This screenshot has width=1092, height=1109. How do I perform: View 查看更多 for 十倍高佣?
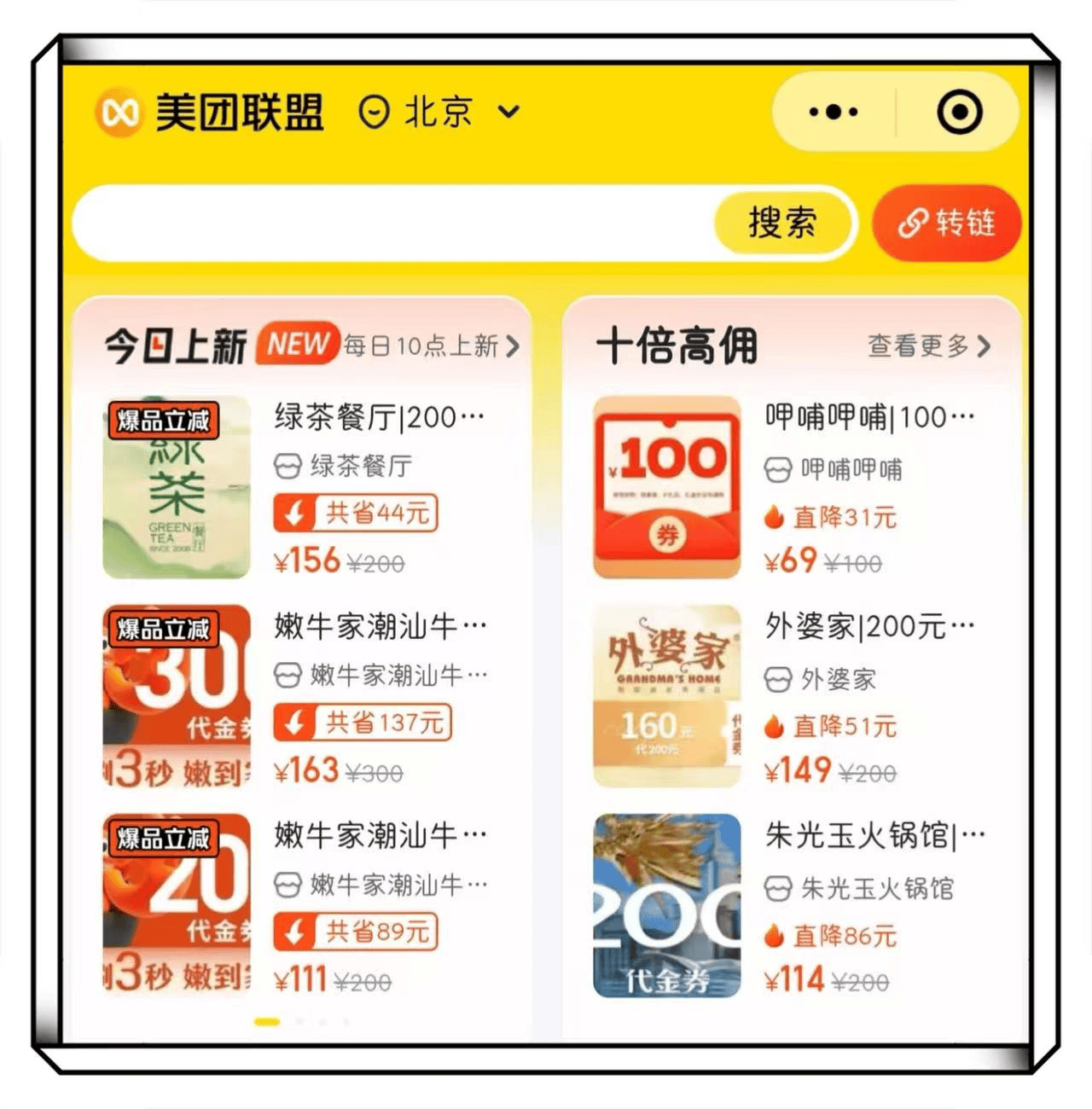point(927,346)
